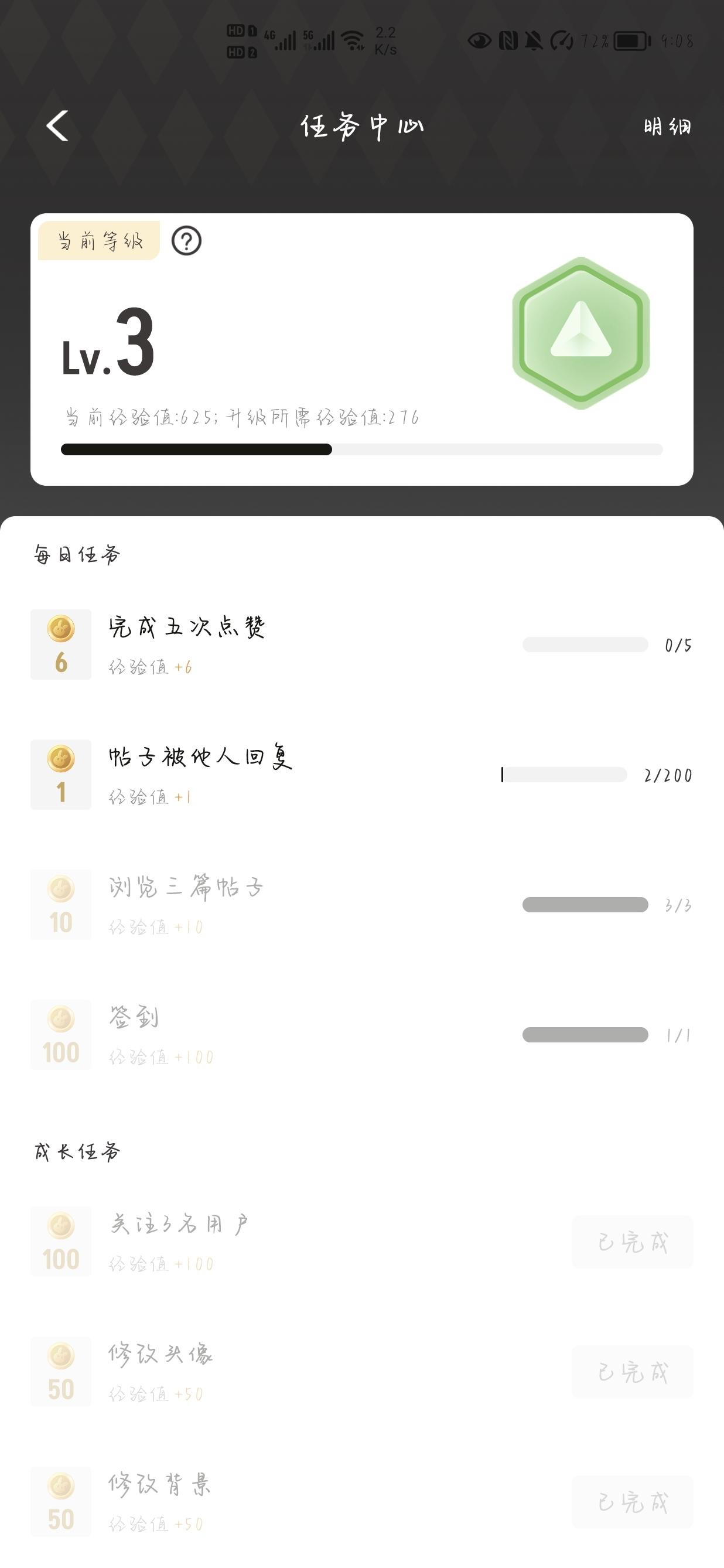Open the help icon beside 当前等级
The width and height of the screenshot is (724, 1568).
pos(186,241)
